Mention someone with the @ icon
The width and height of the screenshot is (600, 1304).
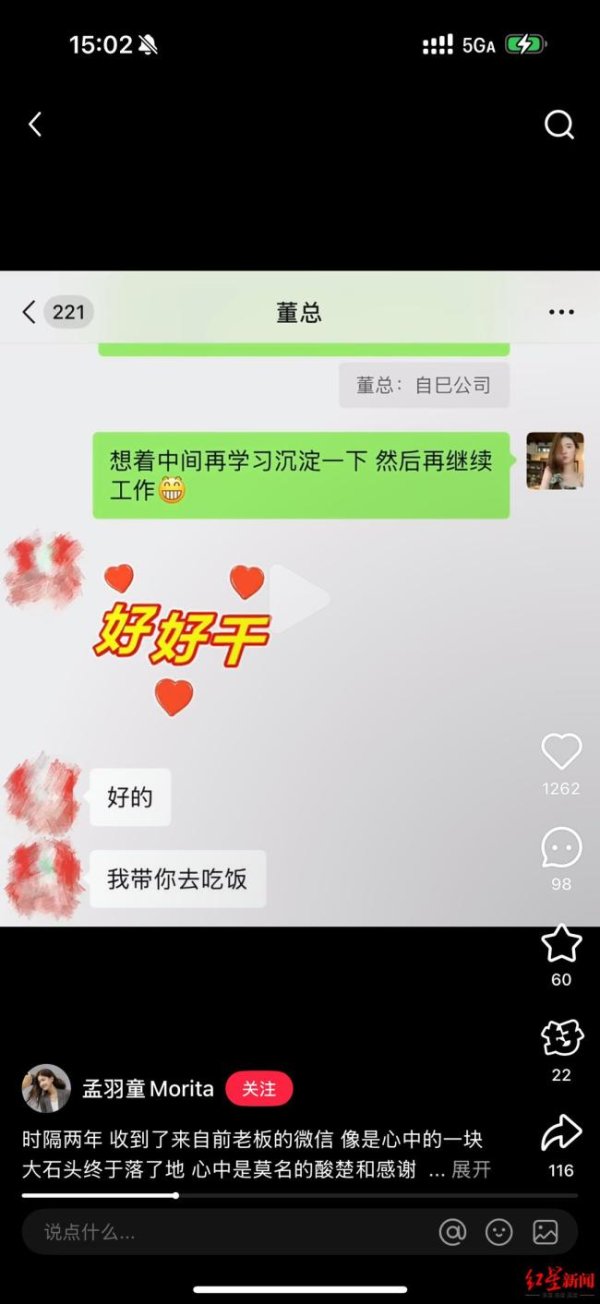453,1232
